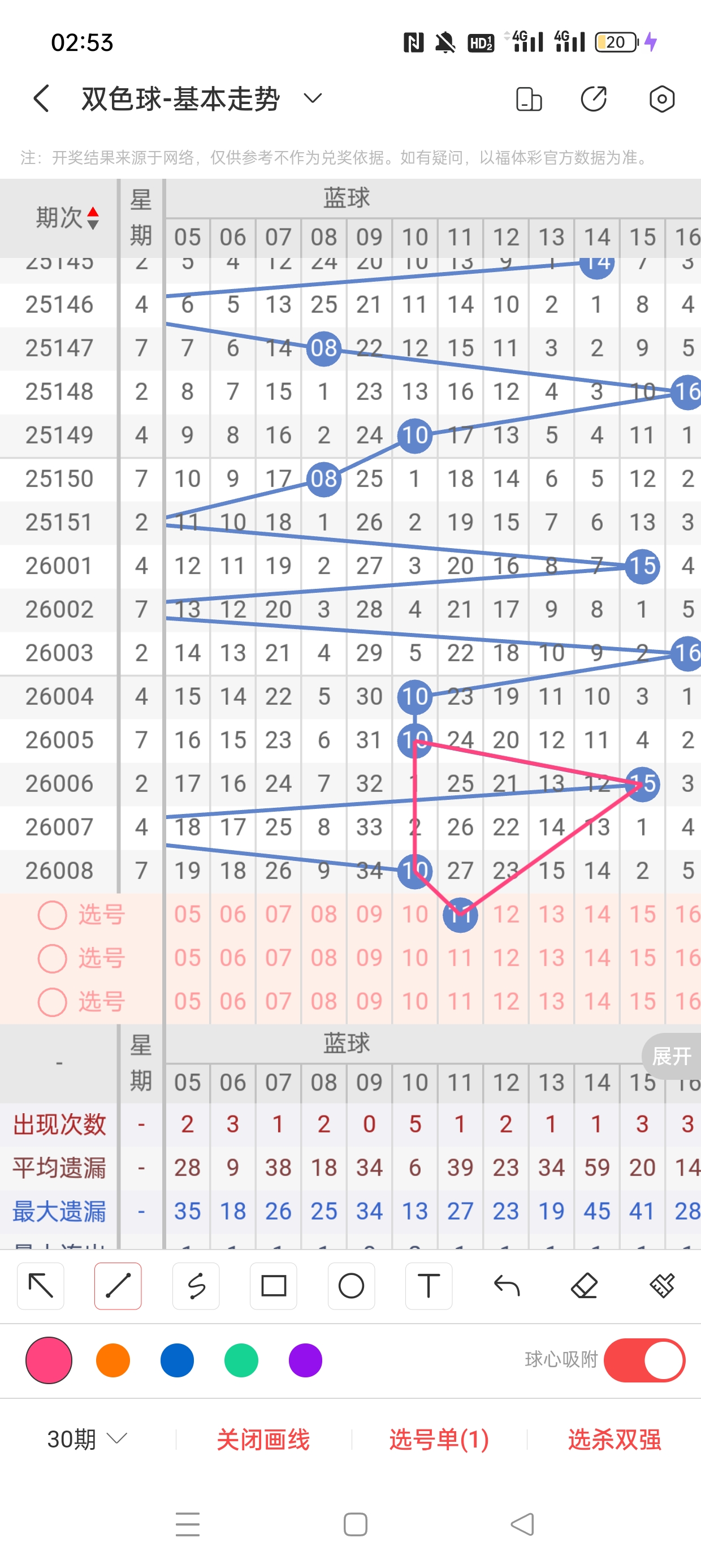Open chart settings hexagon icon
This screenshot has width=701, height=1568.
pos(661,98)
